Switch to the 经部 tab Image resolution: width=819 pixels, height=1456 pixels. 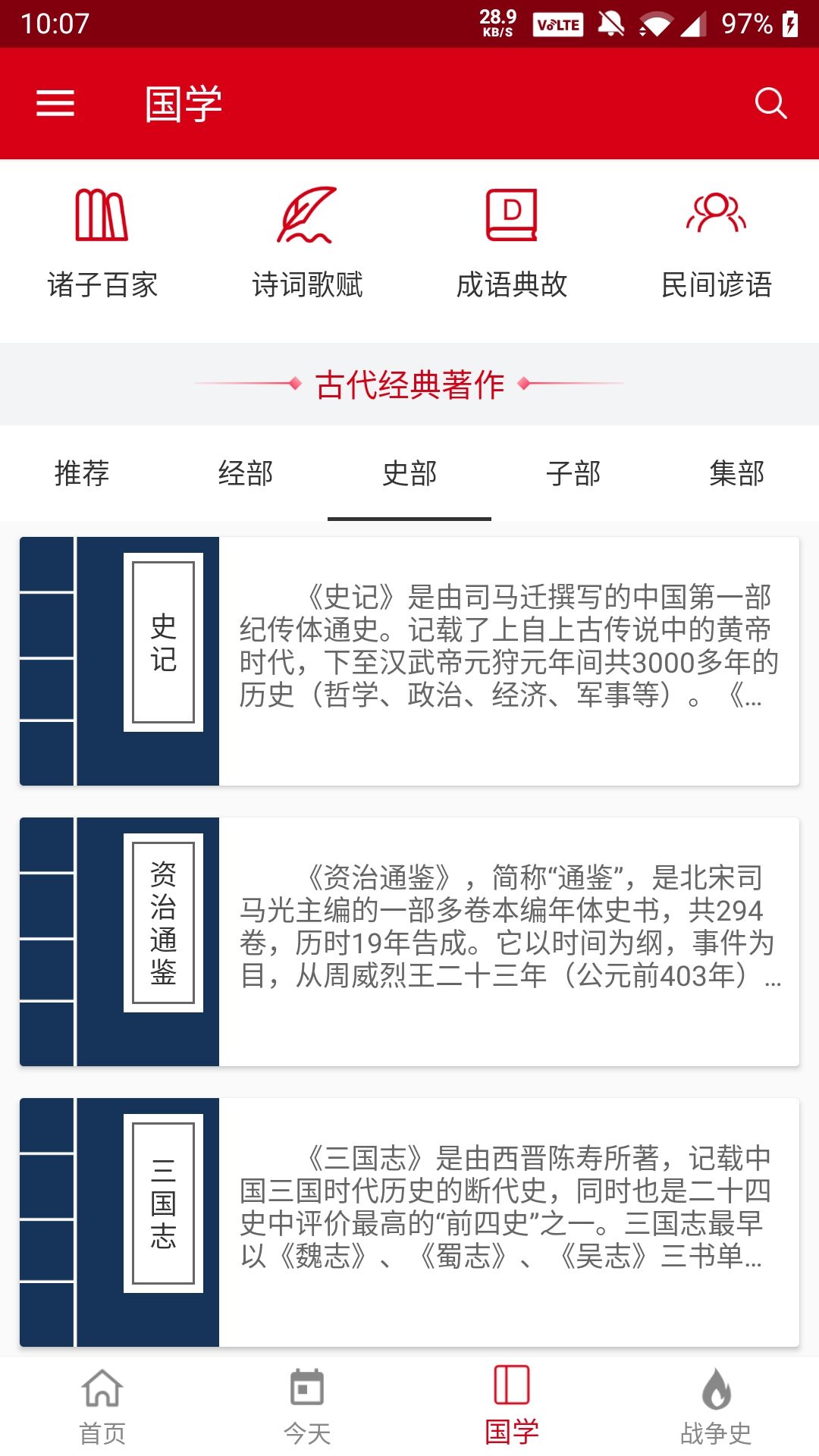(246, 473)
